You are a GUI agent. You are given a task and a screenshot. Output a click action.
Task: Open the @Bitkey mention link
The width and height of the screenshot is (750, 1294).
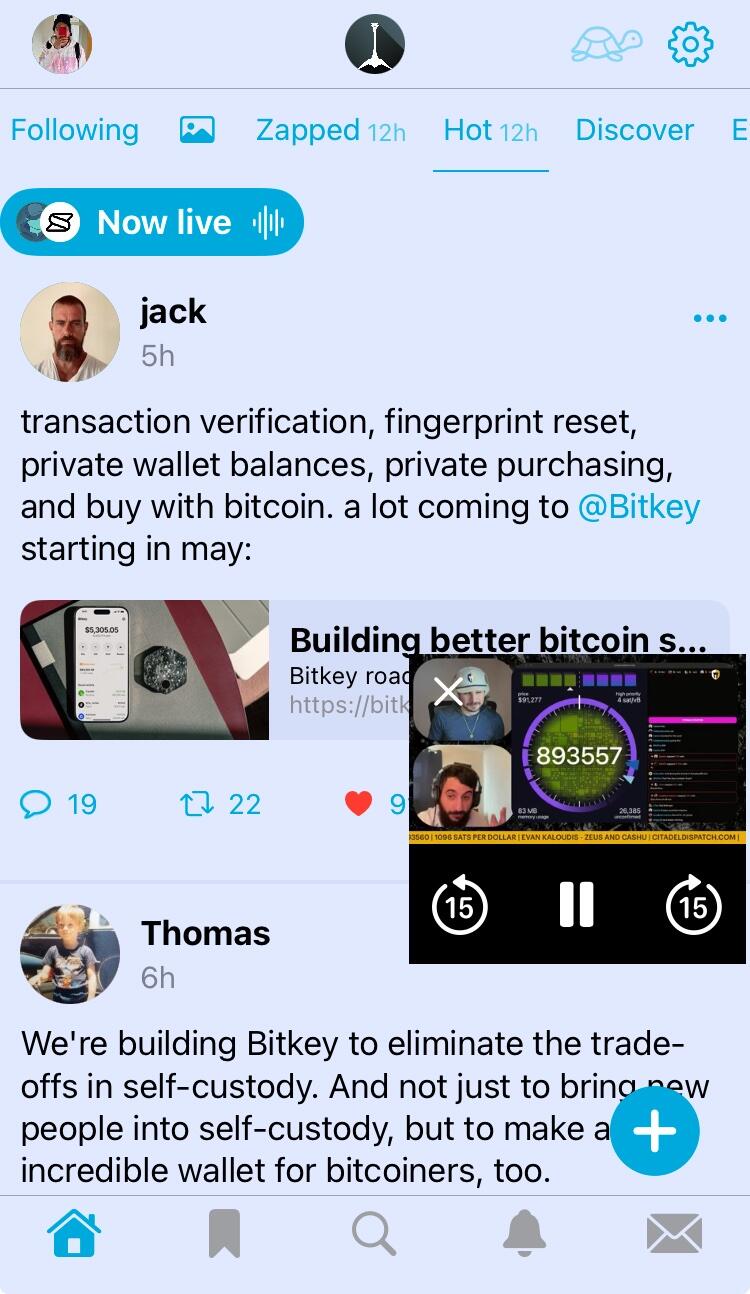tap(639, 507)
